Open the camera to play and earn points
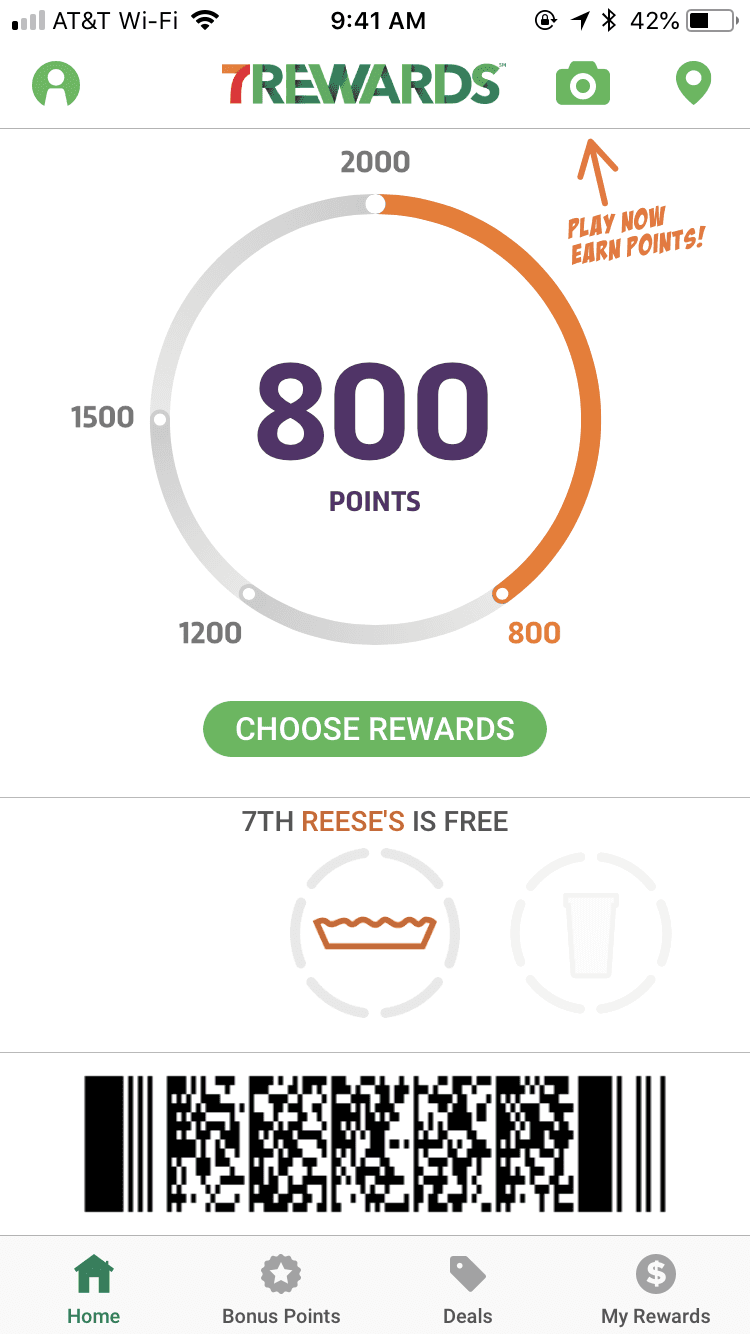The width and height of the screenshot is (750, 1334). pyautogui.click(x=582, y=85)
